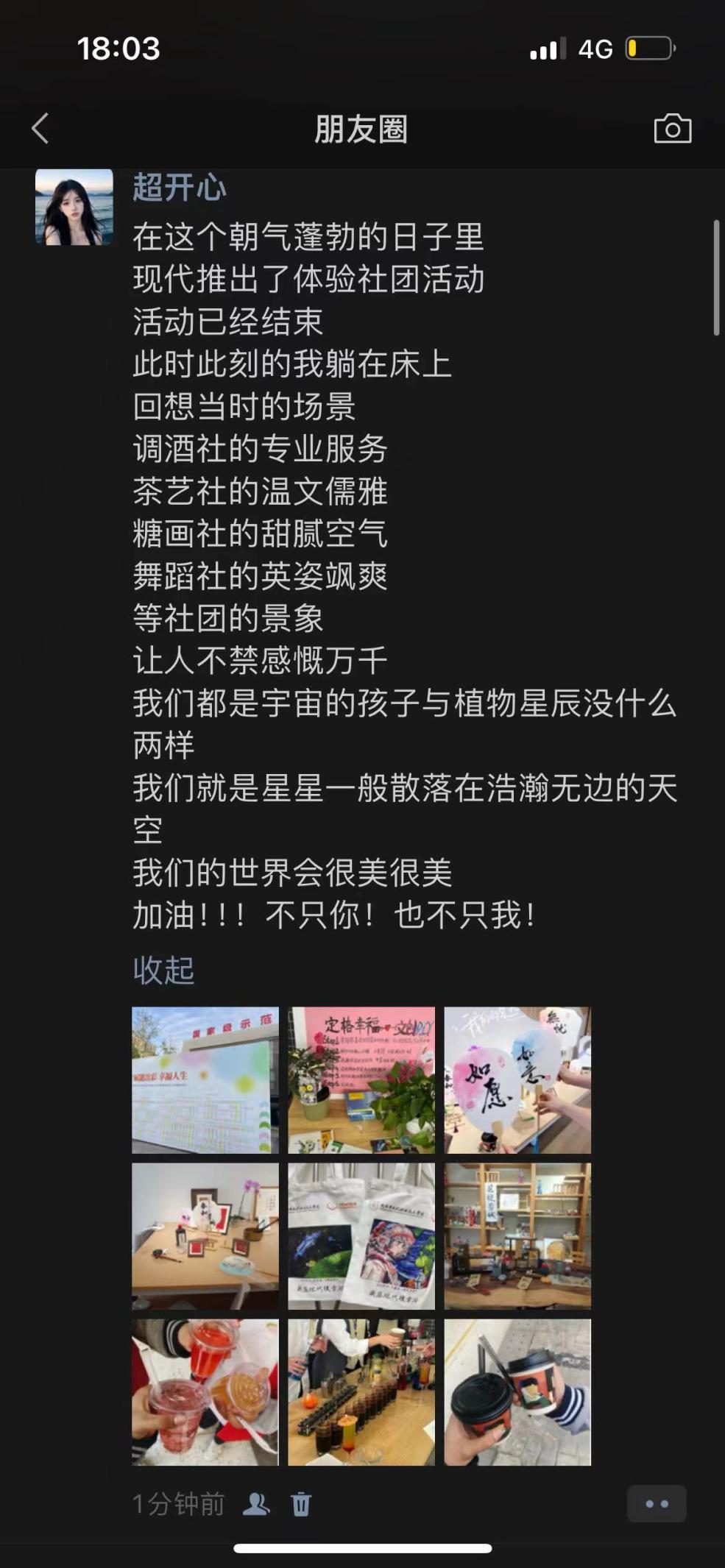
Task: View the photo of printed tote bags
Action: click(x=361, y=1236)
